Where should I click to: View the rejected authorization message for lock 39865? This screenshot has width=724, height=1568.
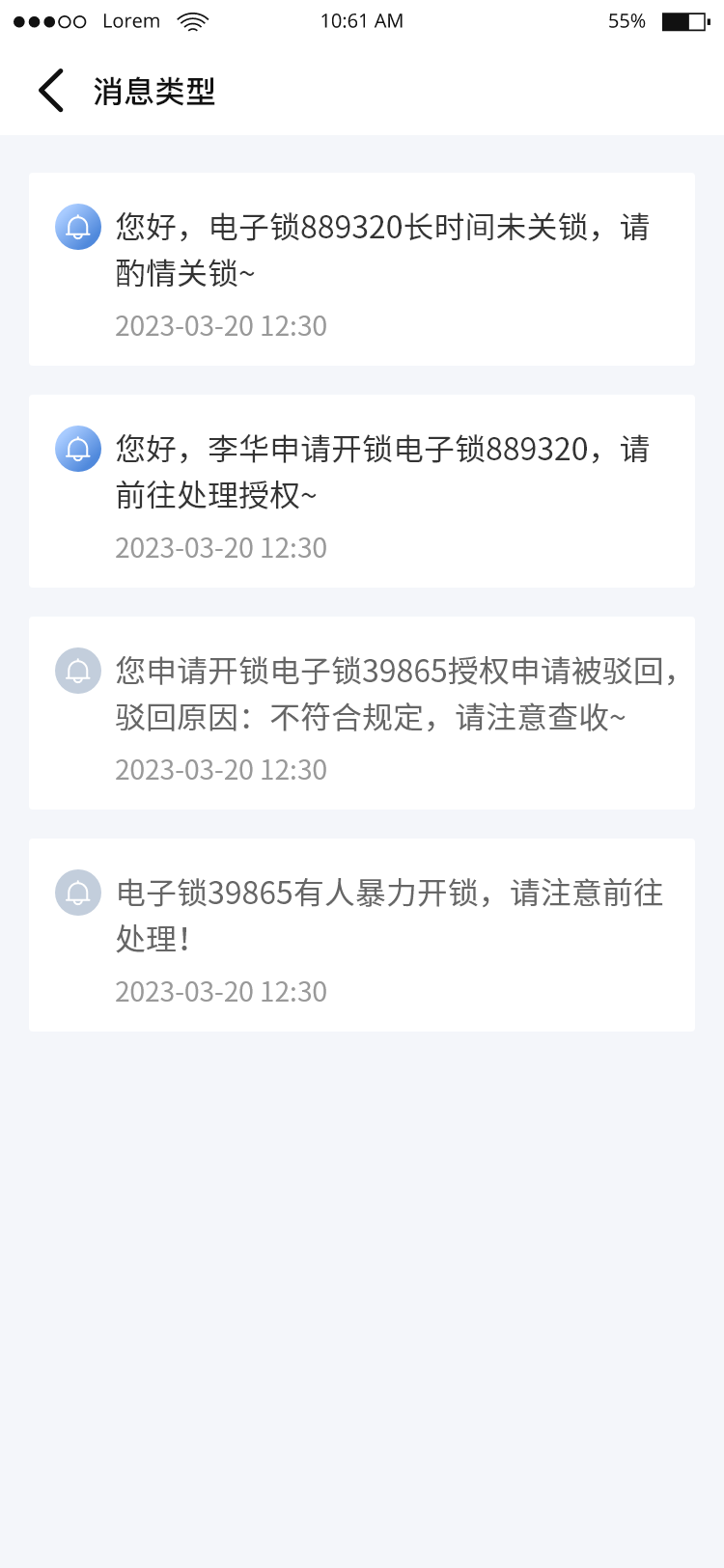coord(362,713)
